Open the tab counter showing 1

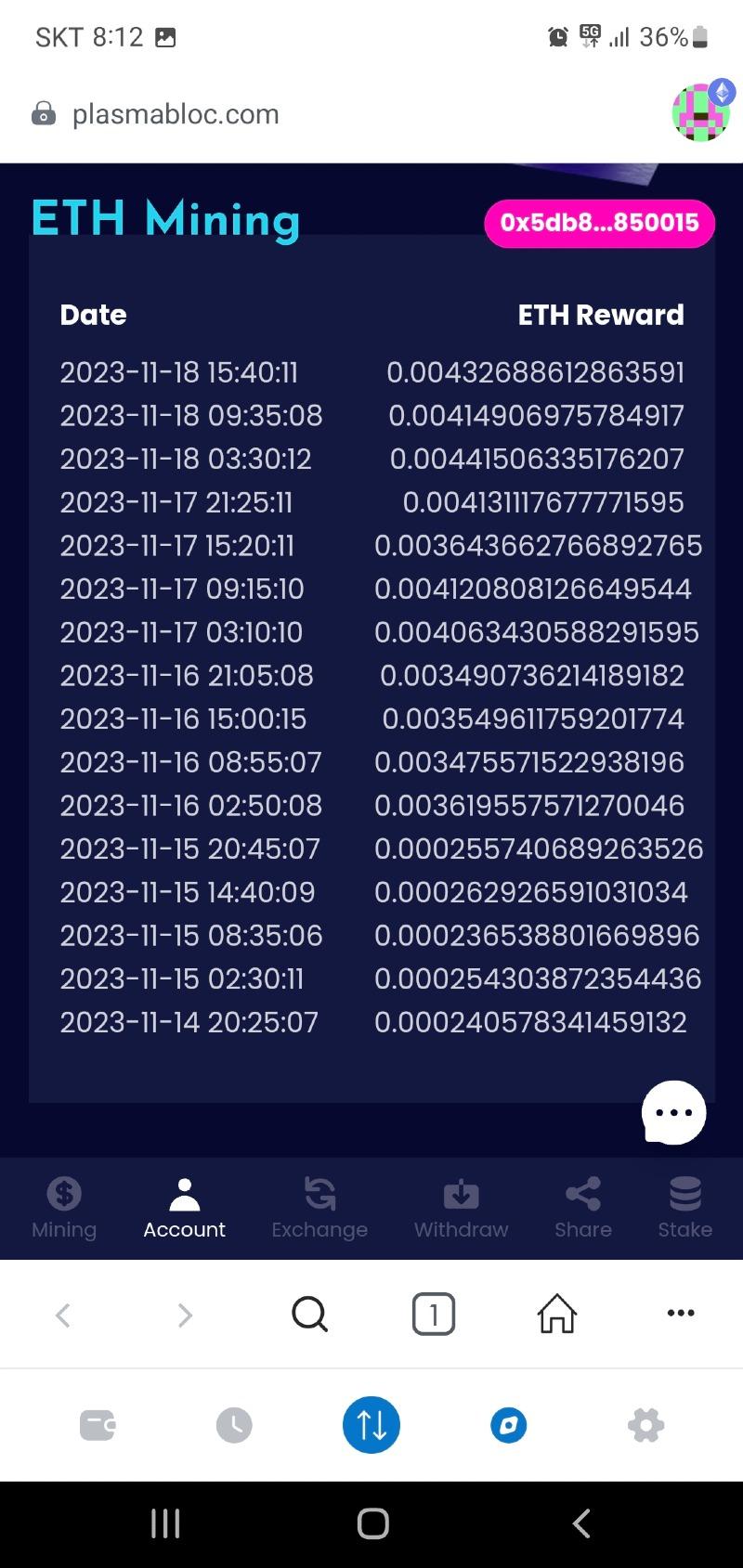[433, 1314]
